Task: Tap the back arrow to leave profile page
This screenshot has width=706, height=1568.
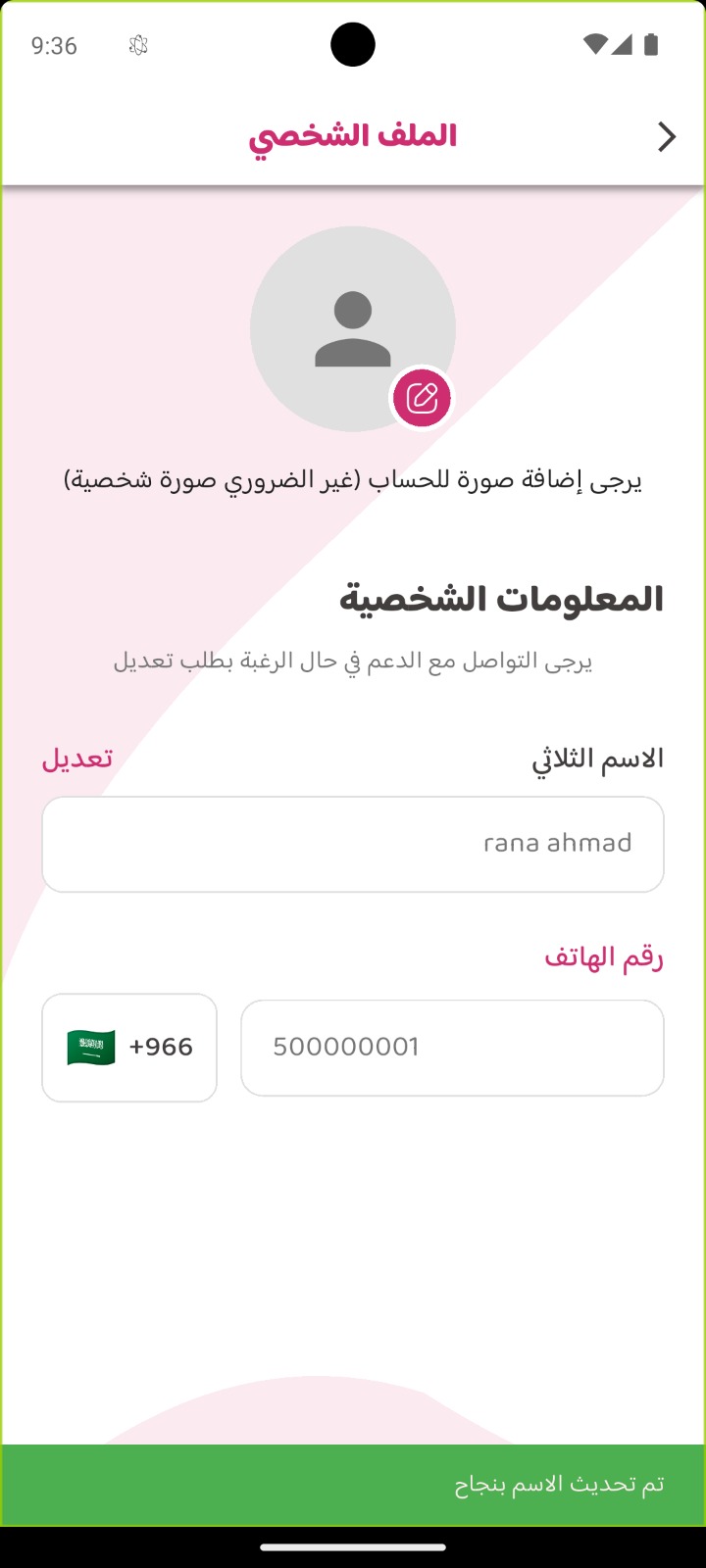Action: [668, 136]
